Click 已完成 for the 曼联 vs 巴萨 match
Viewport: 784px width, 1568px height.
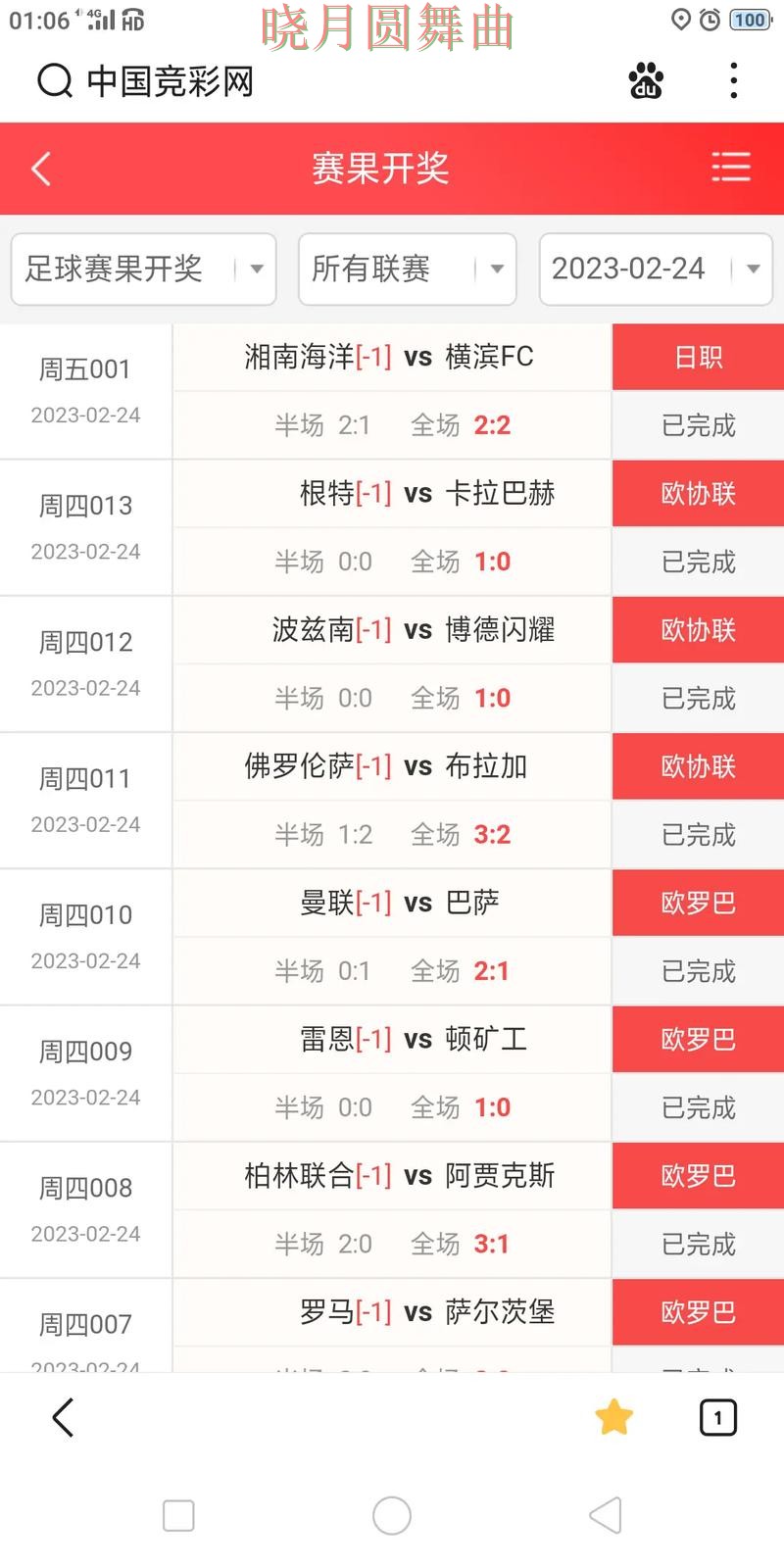tap(698, 971)
